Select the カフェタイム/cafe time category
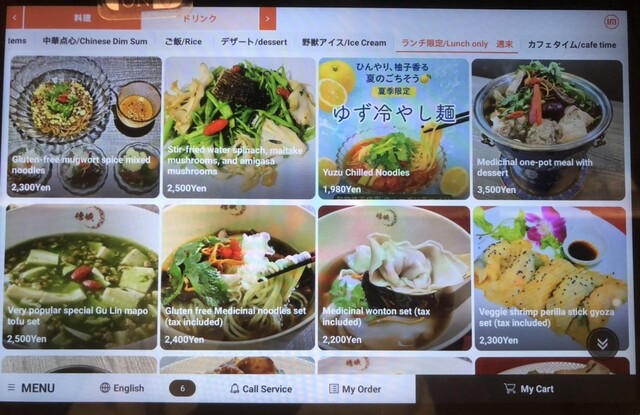The image size is (640, 415). click(571, 44)
